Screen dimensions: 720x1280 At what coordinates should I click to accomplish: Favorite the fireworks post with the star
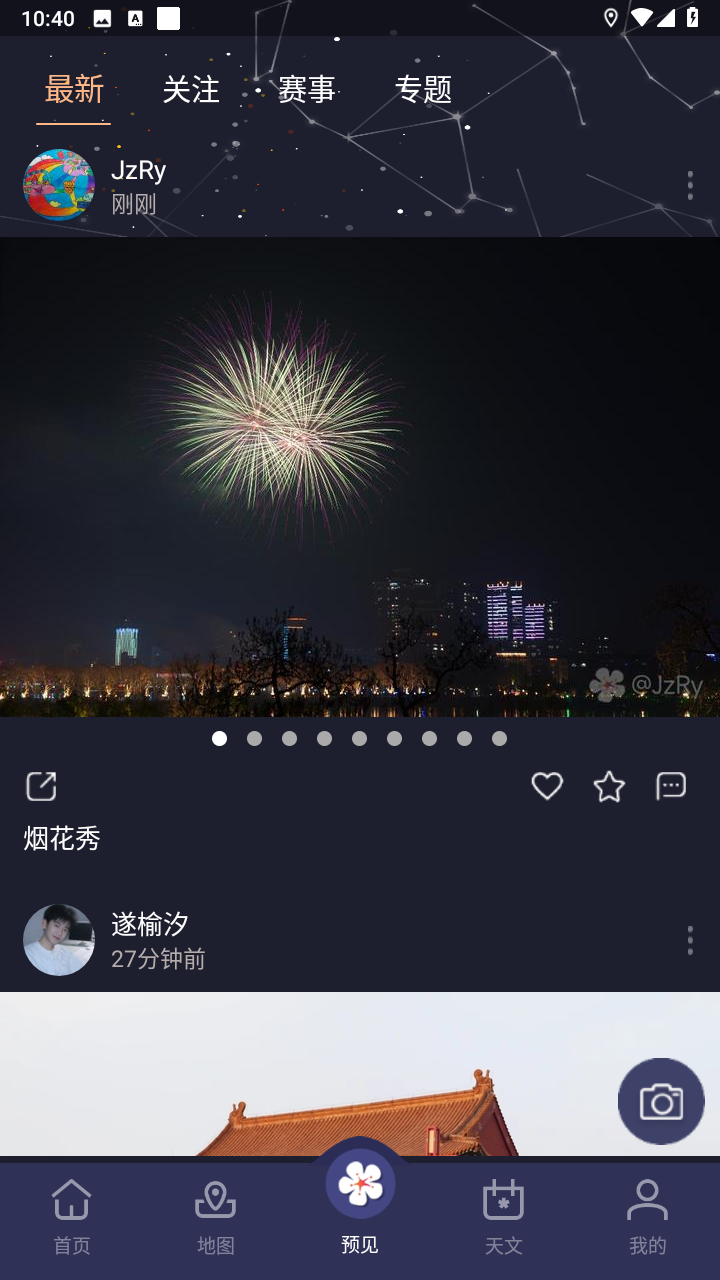609,786
